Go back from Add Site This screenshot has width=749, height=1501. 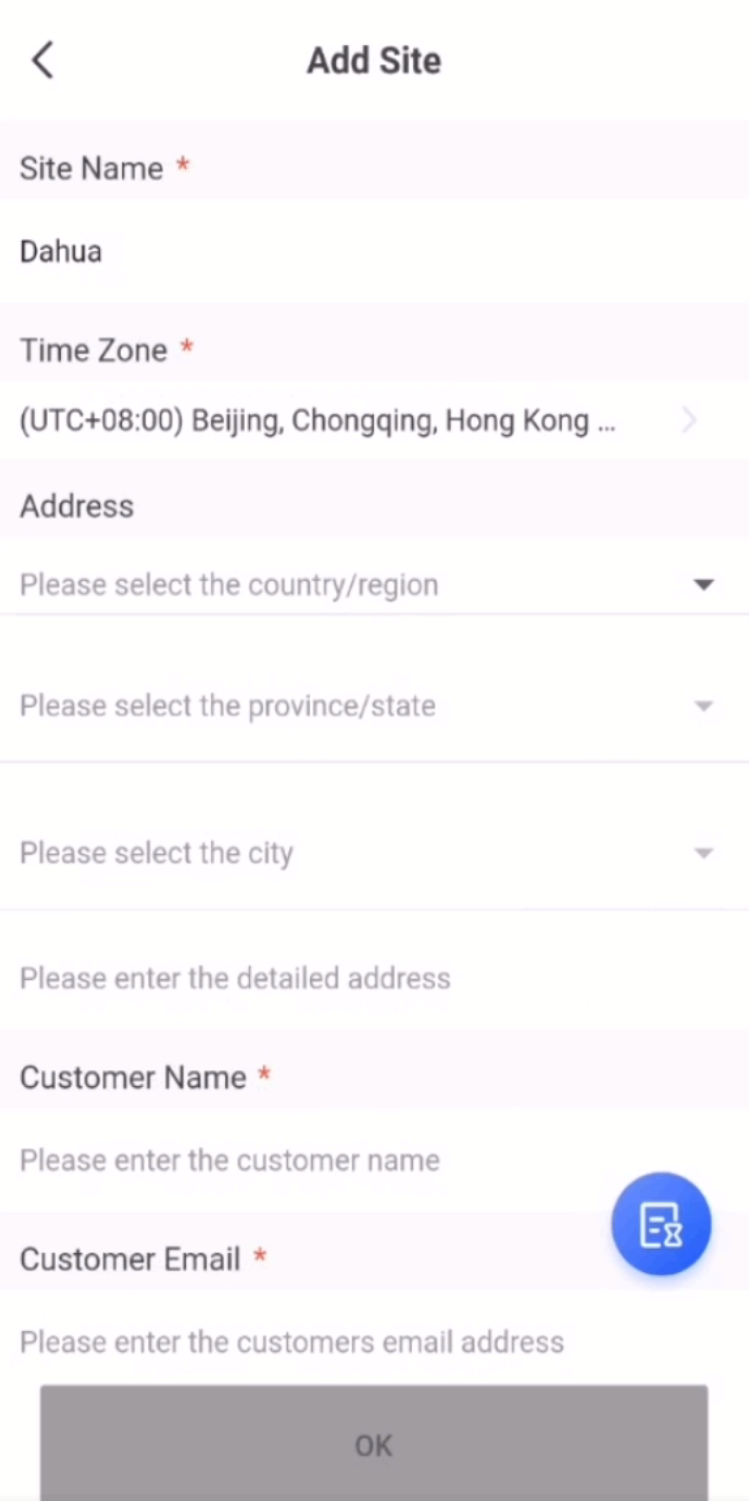pyautogui.click(x=42, y=60)
